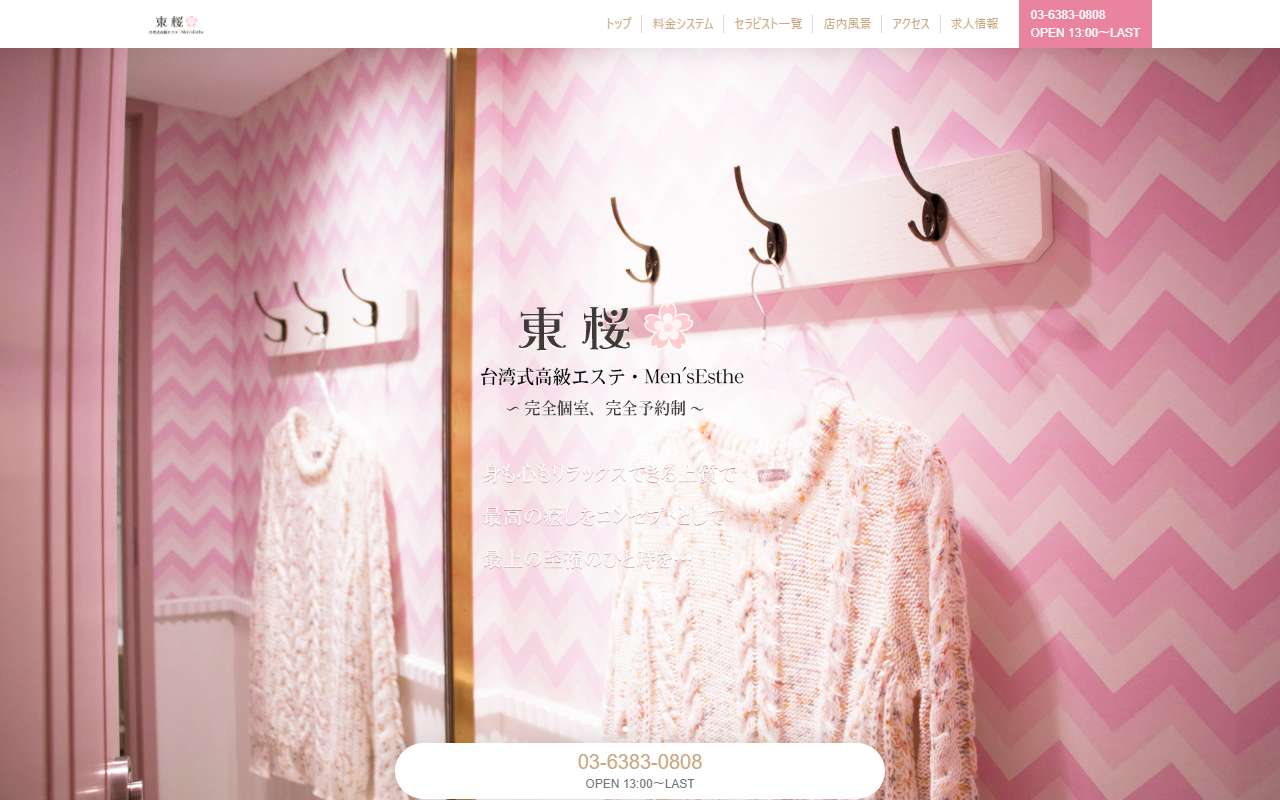Tap the pink header phone number button

click(x=1085, y=24)
